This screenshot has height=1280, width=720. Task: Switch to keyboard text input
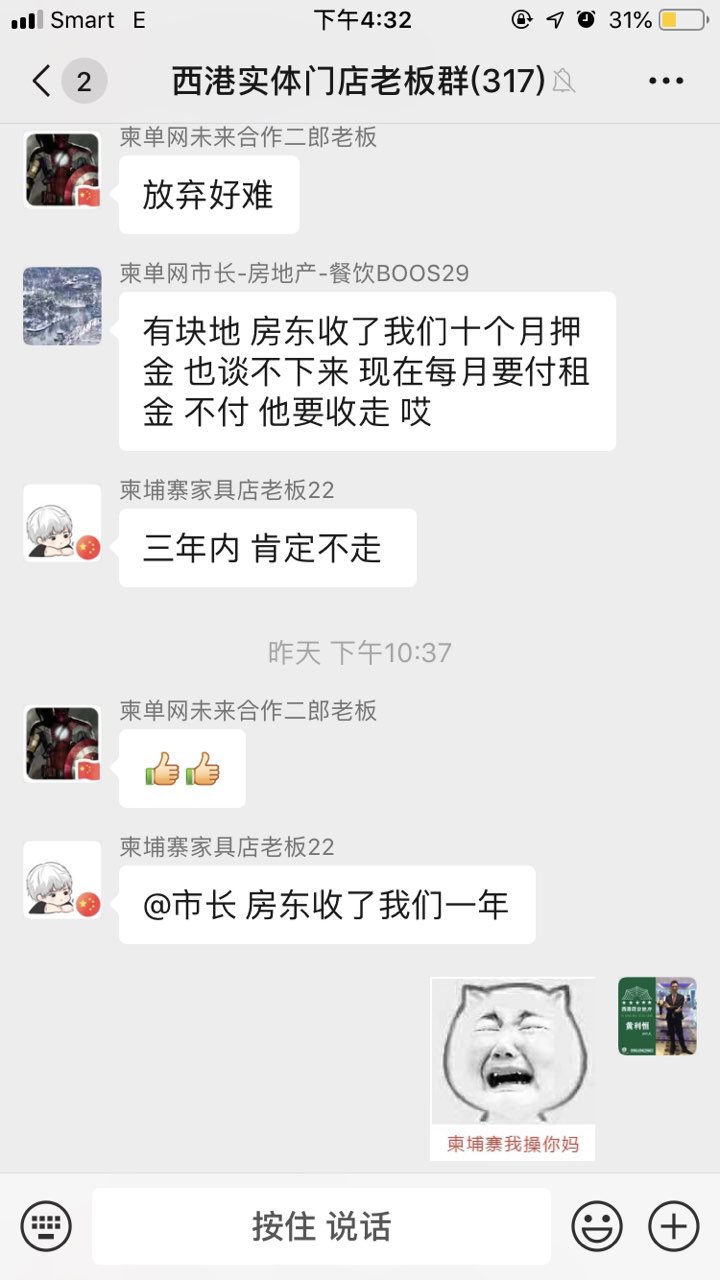coord(46,1226)
